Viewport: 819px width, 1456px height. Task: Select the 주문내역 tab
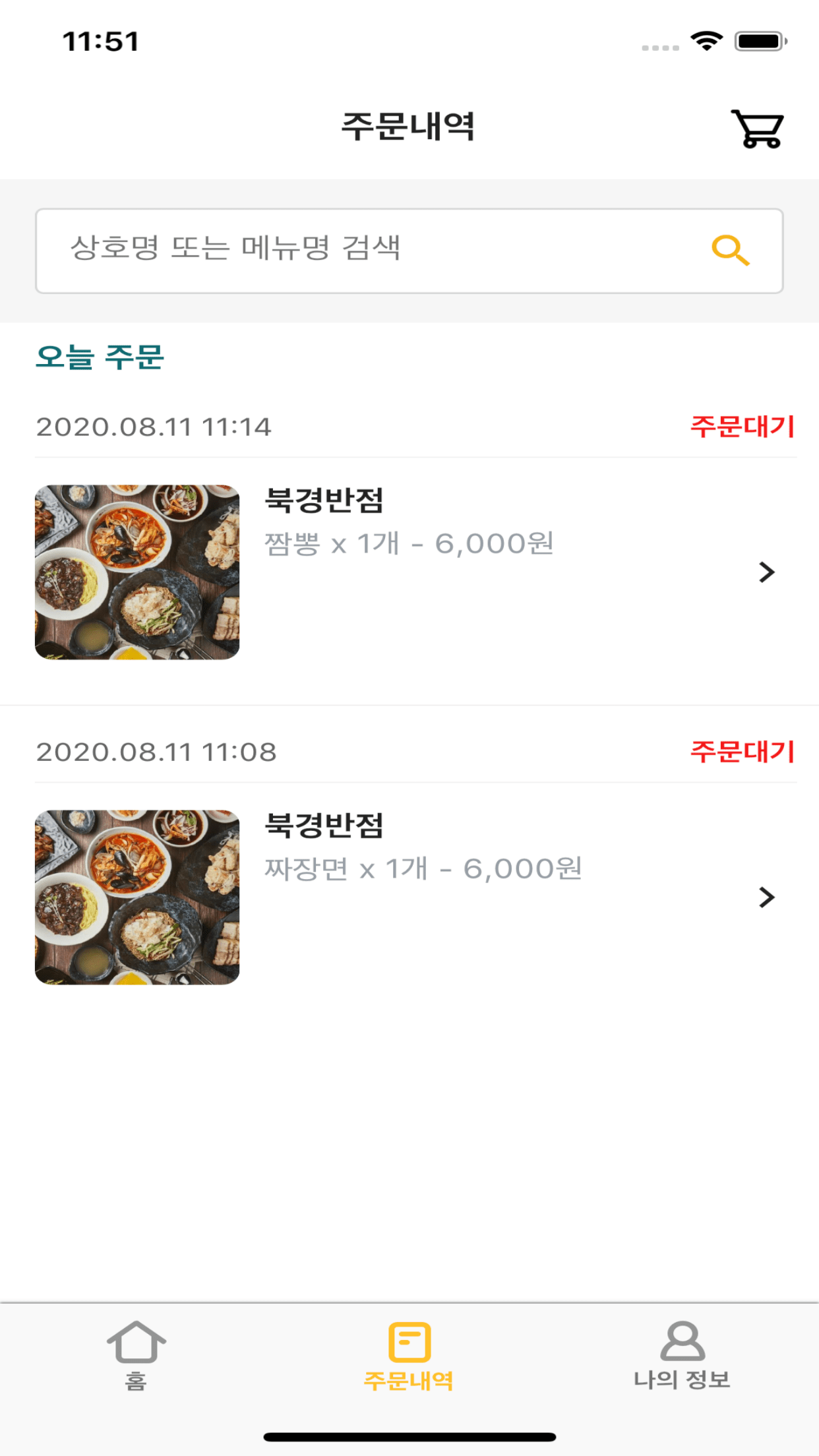pyautogui.click(x=409, y=1355)
